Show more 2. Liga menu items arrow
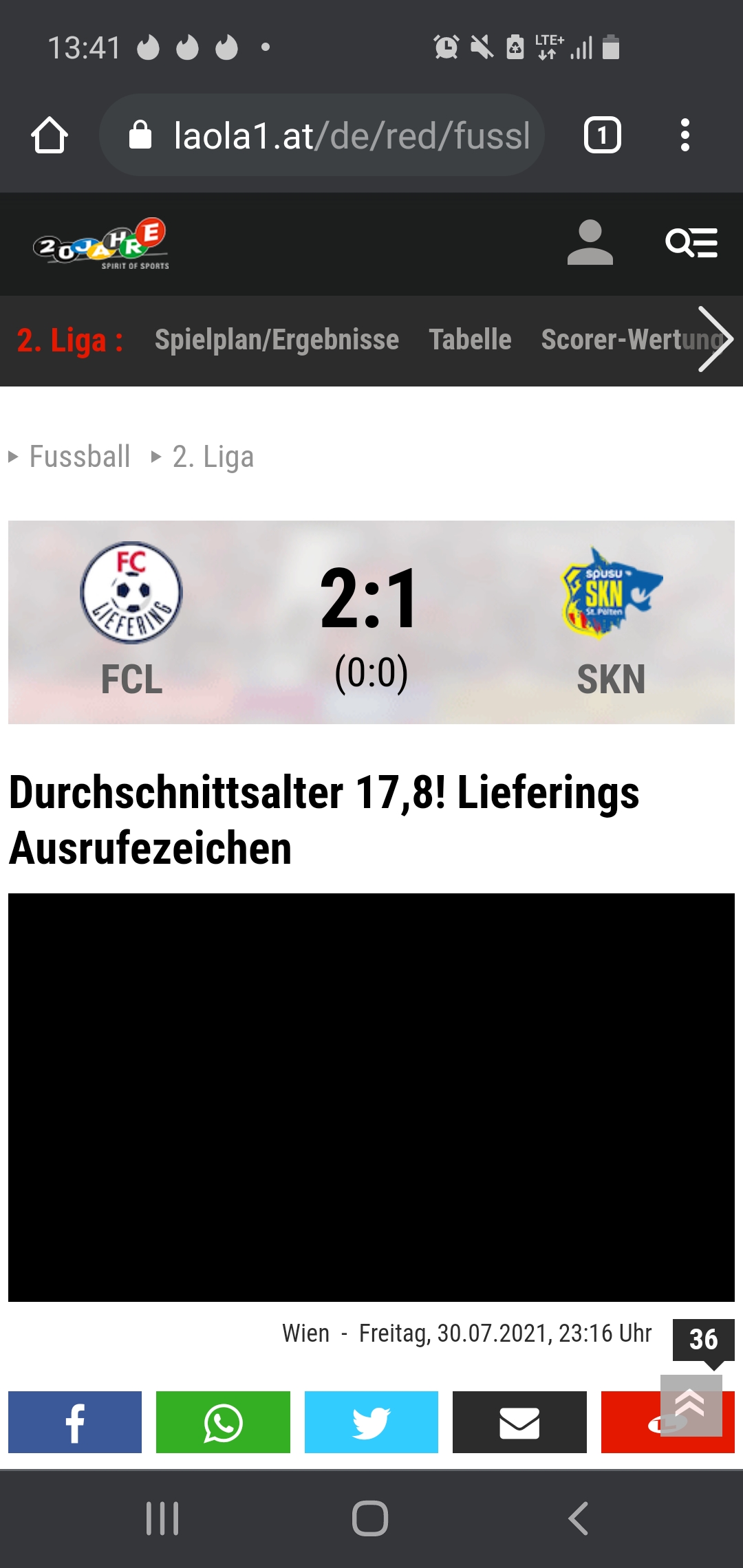The height and width of the screenshot is (1568, 743). (x=715, y=339)
